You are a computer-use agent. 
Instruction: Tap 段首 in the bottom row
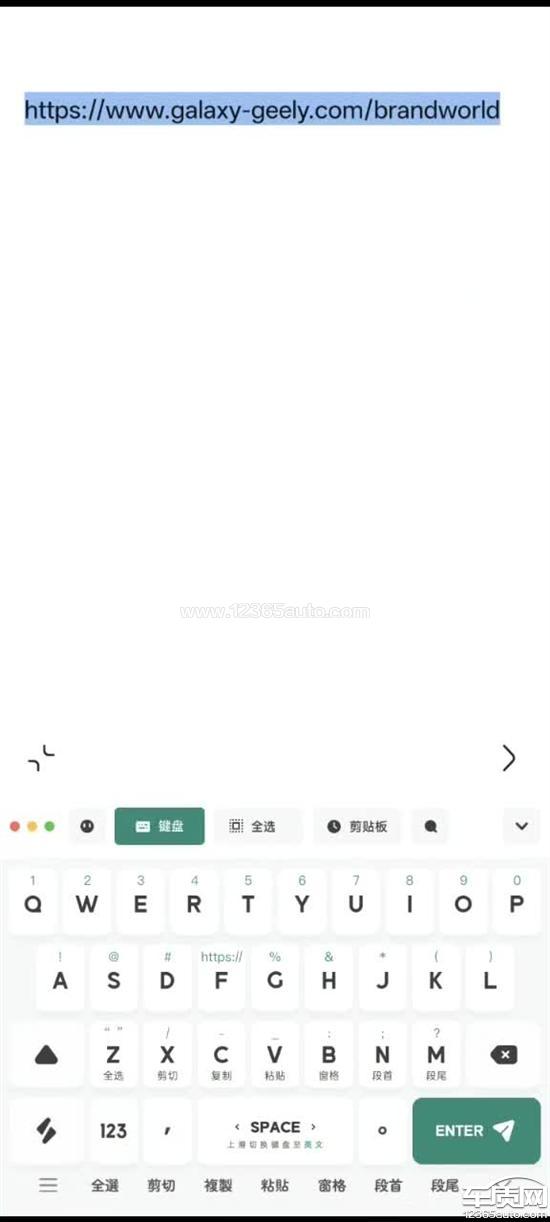388,1186
